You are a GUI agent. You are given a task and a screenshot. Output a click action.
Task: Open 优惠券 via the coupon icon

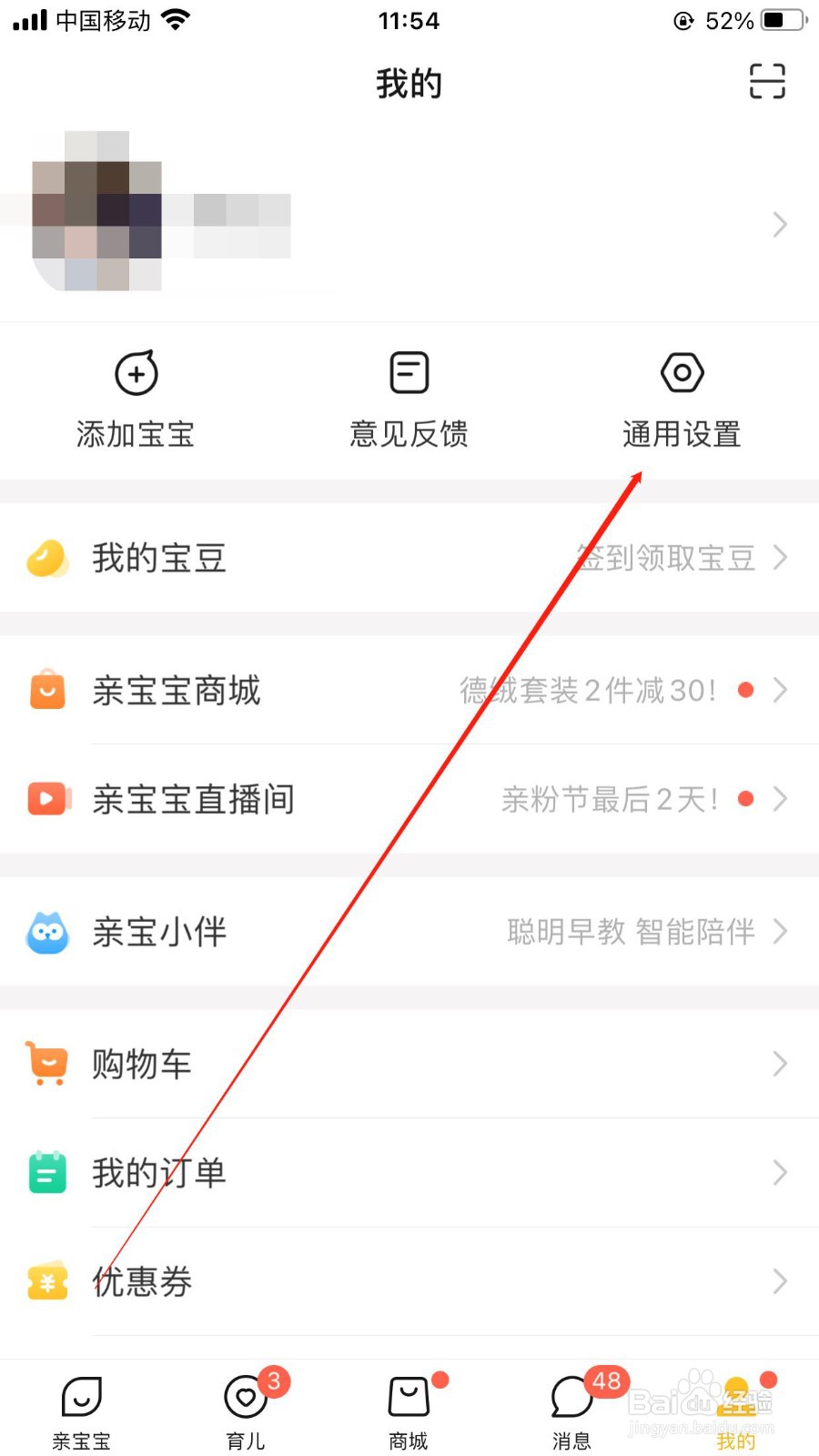tap(47, 1282)
